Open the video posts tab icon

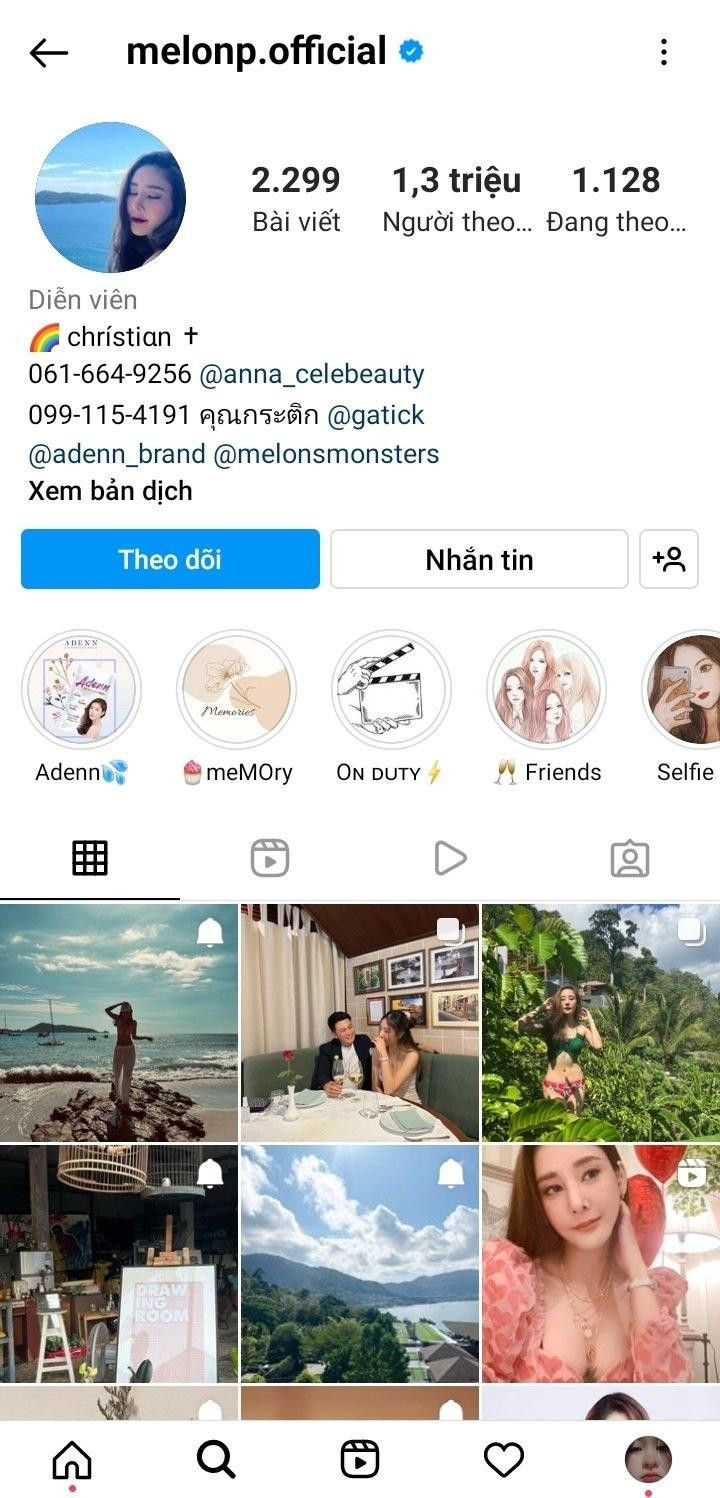point(449,857)
